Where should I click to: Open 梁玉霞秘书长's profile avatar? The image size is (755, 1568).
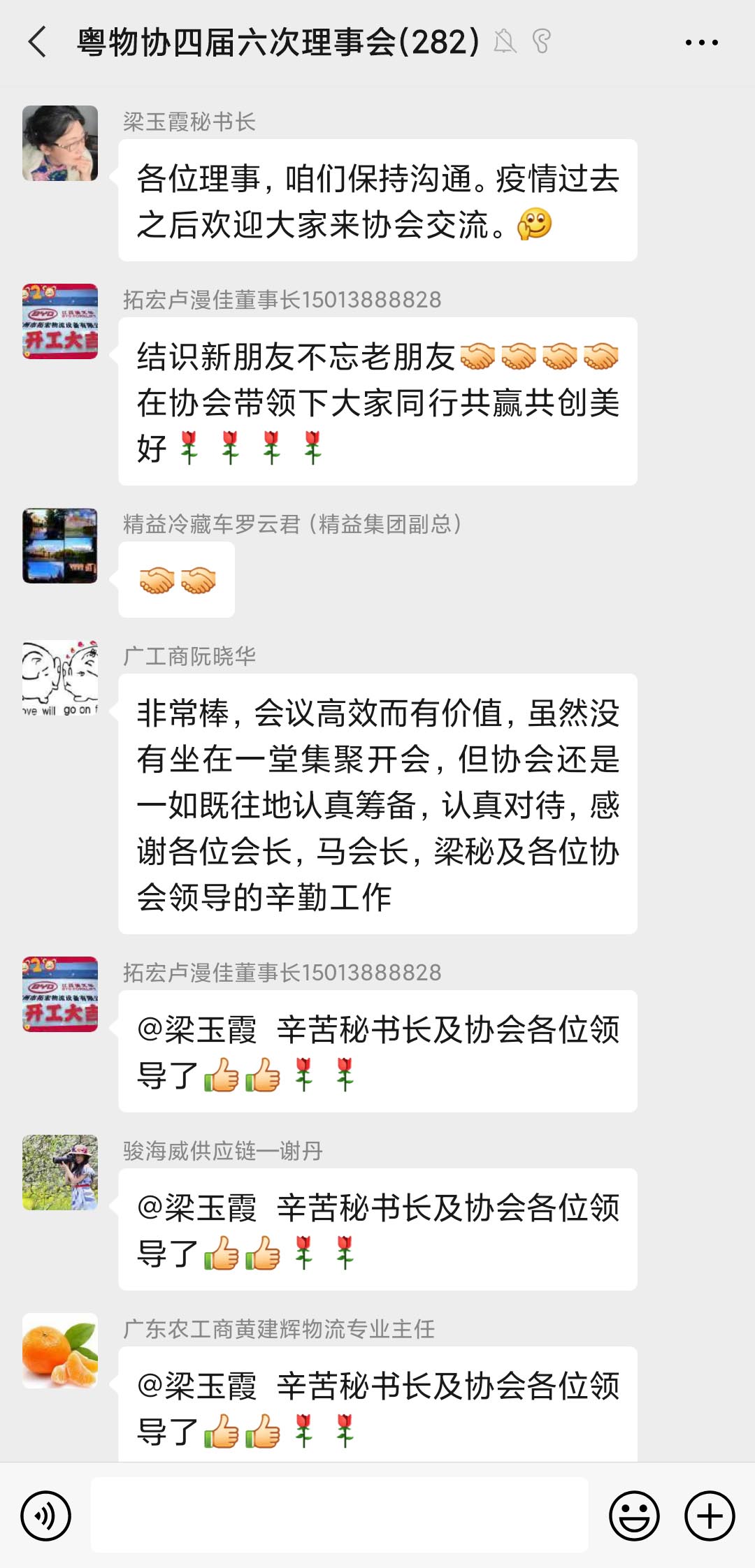(x=60, y=143)
